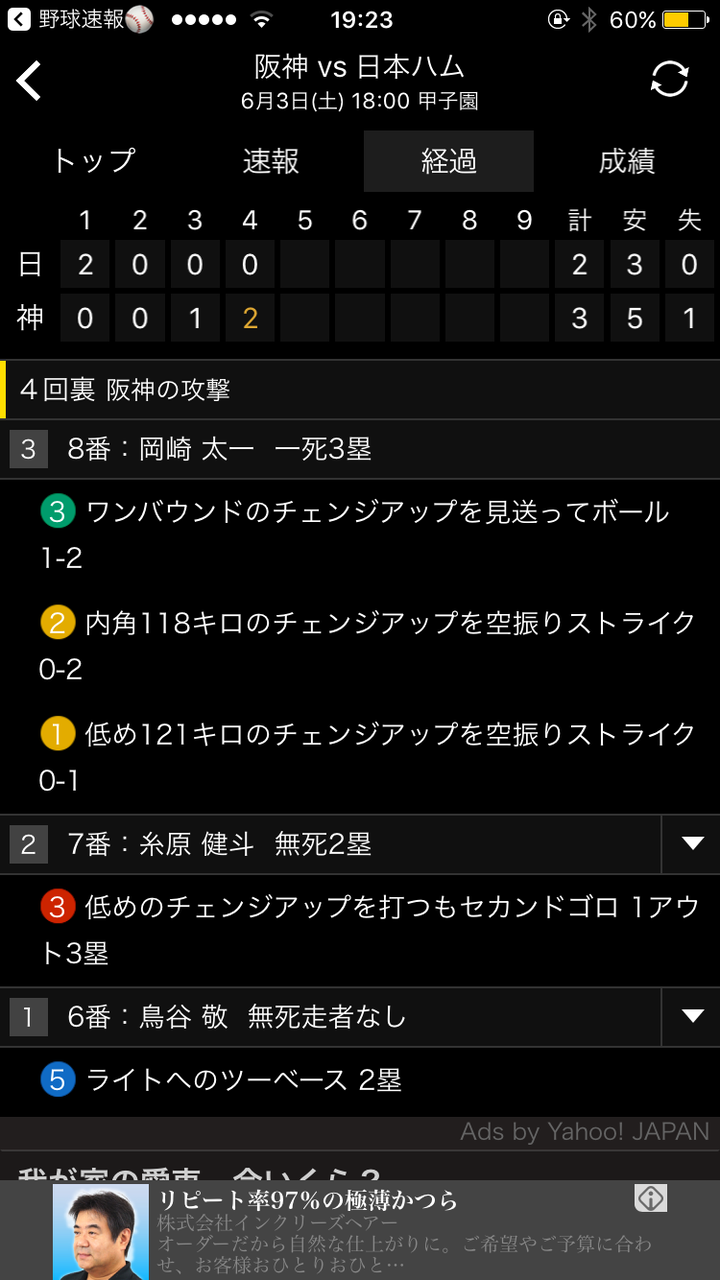Select the 経過 tab
The width and height of the screenshot is (720, 1280).
[448, 161]
